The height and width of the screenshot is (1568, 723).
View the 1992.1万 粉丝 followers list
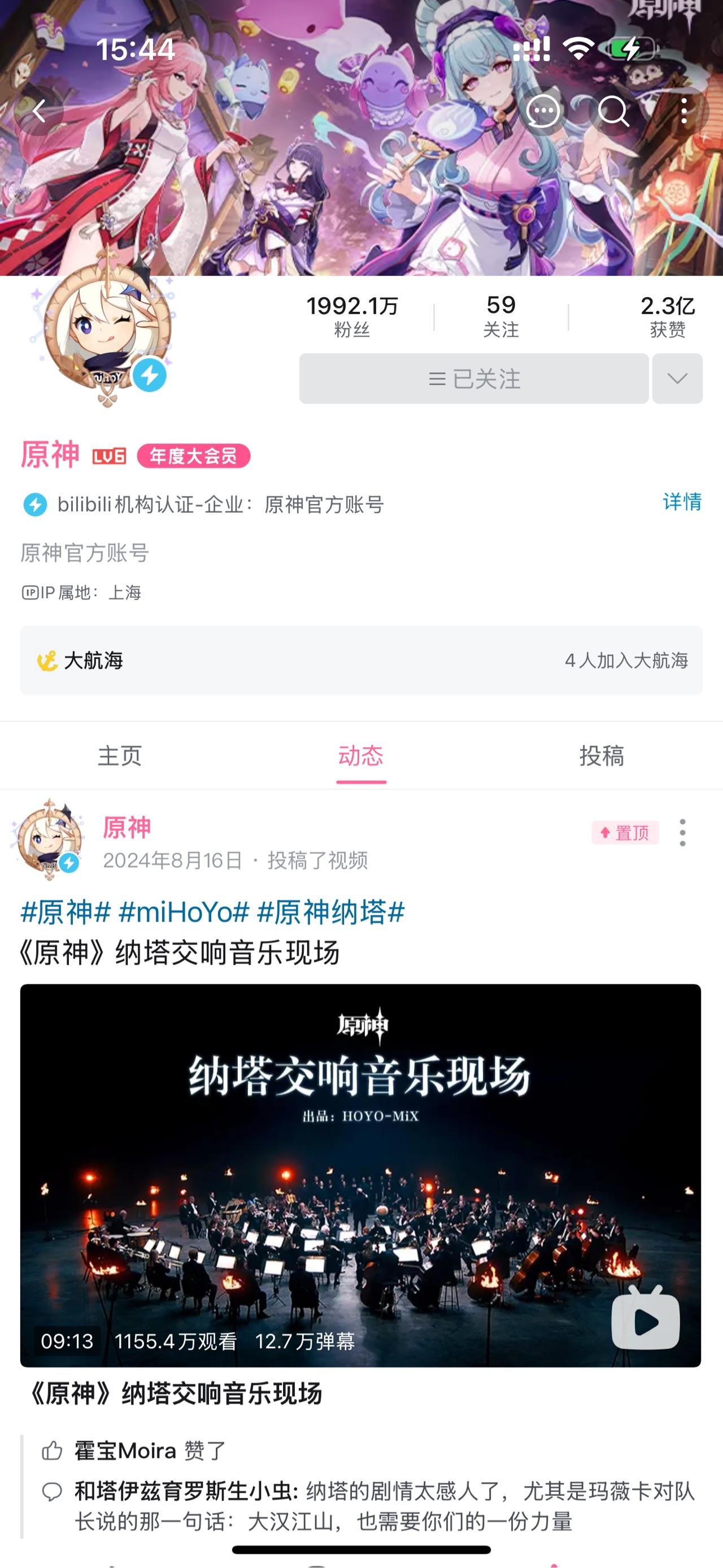pyautogui.click(x=352, y=316)
